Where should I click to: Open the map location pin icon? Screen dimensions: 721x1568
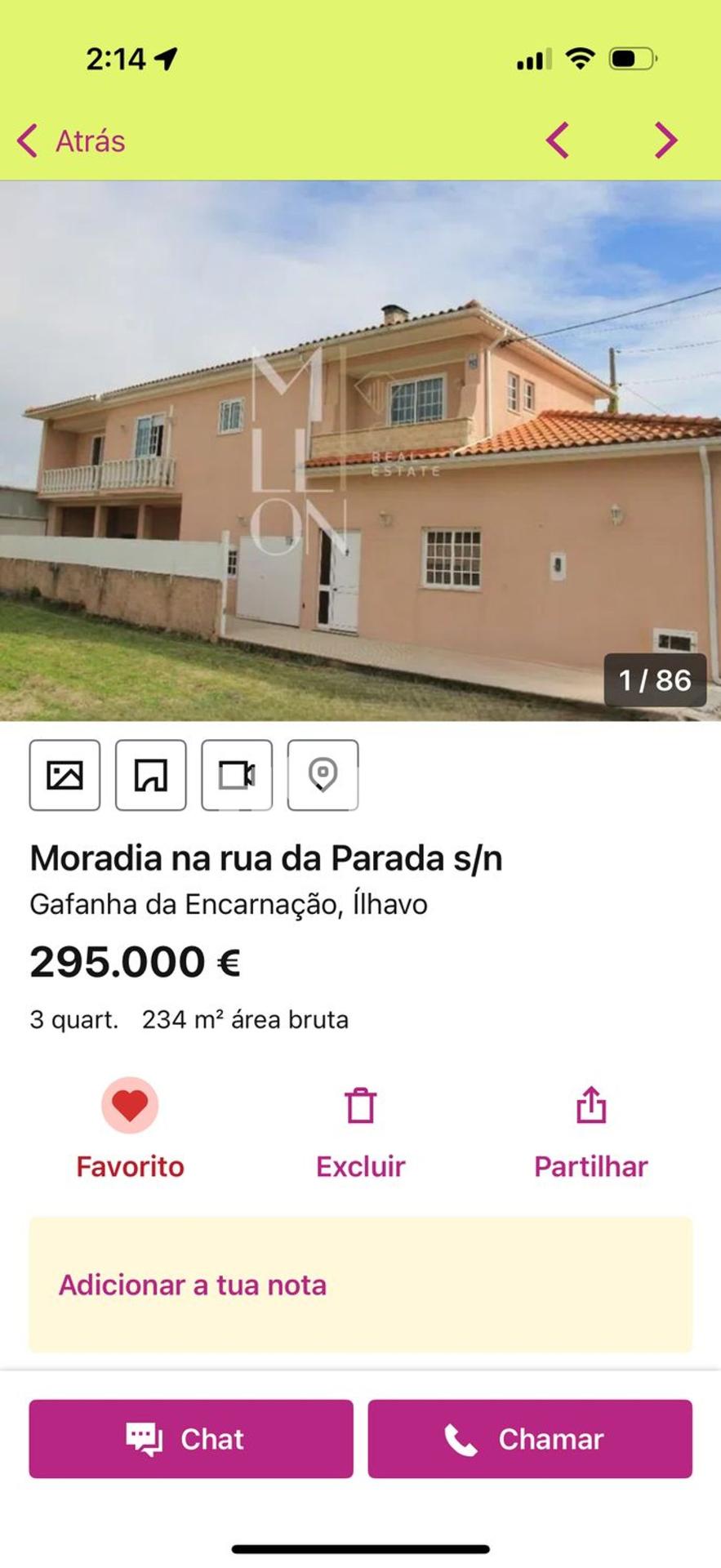pos(323,776)
